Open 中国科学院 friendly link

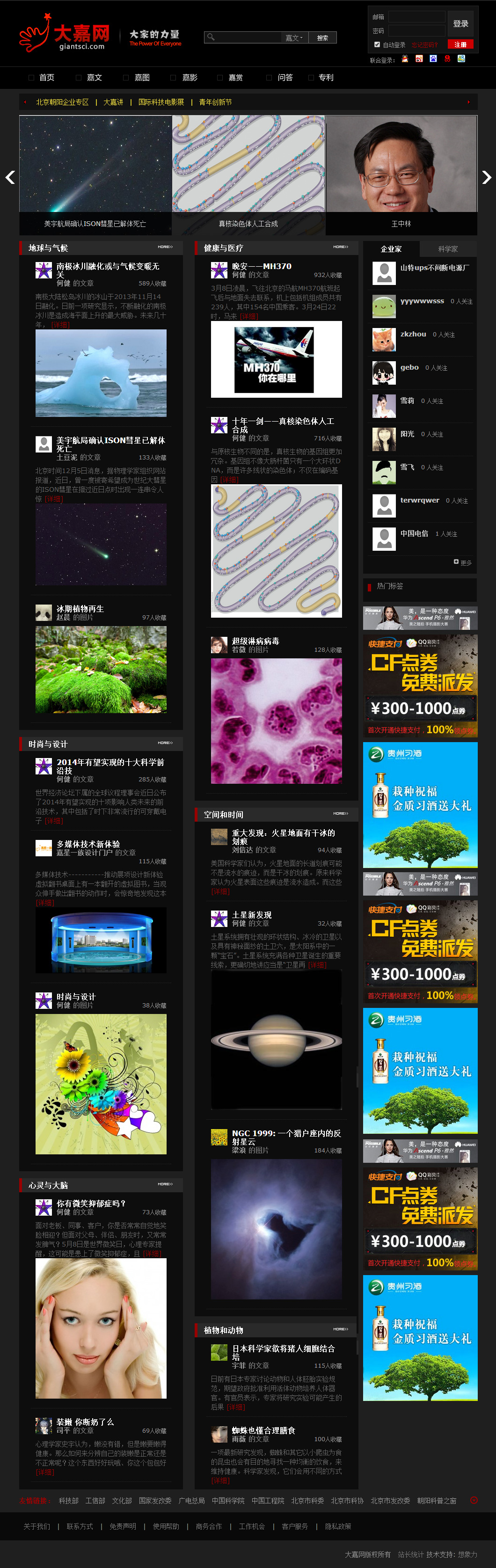pyautogui.click(x=227, y=1501)
